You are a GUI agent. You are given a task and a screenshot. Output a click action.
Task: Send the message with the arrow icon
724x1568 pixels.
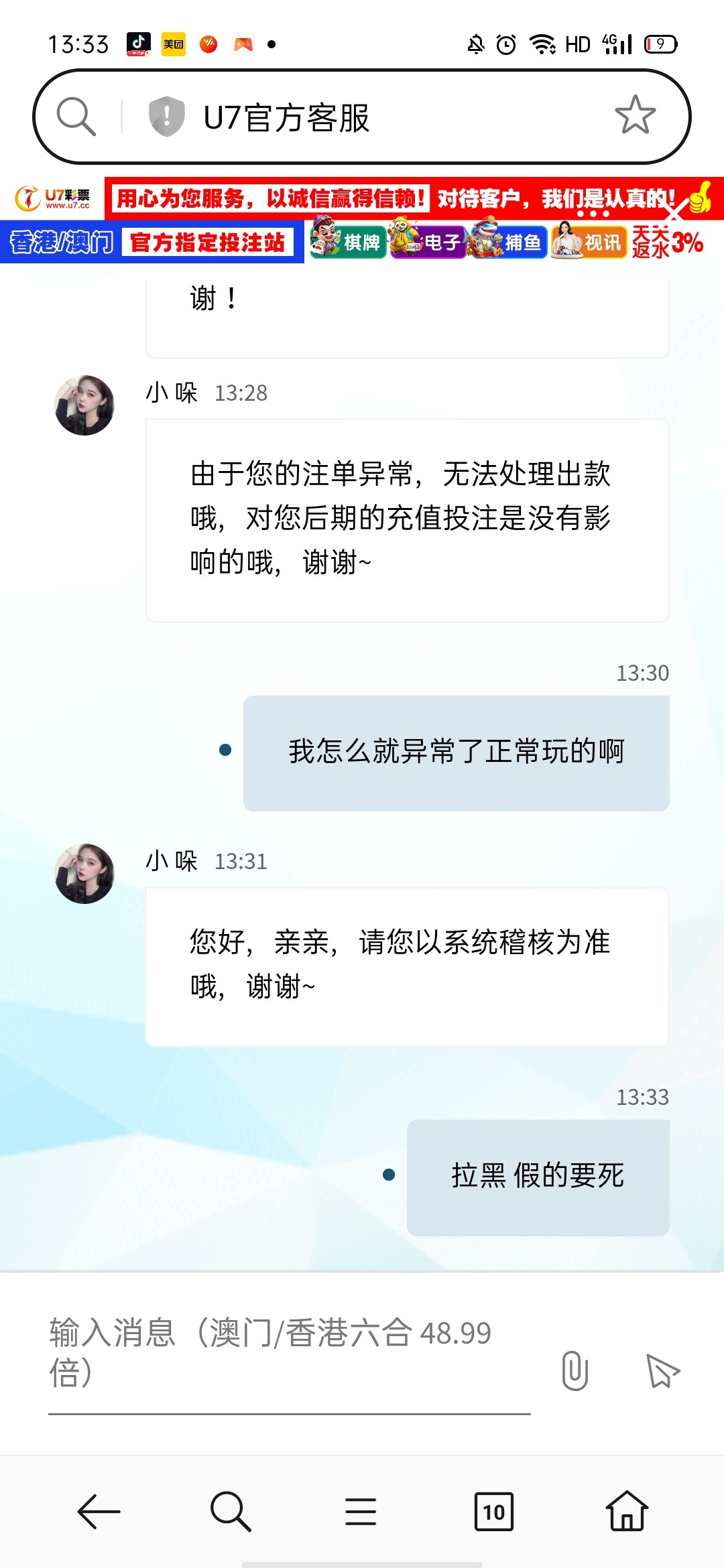(662, 1370)
